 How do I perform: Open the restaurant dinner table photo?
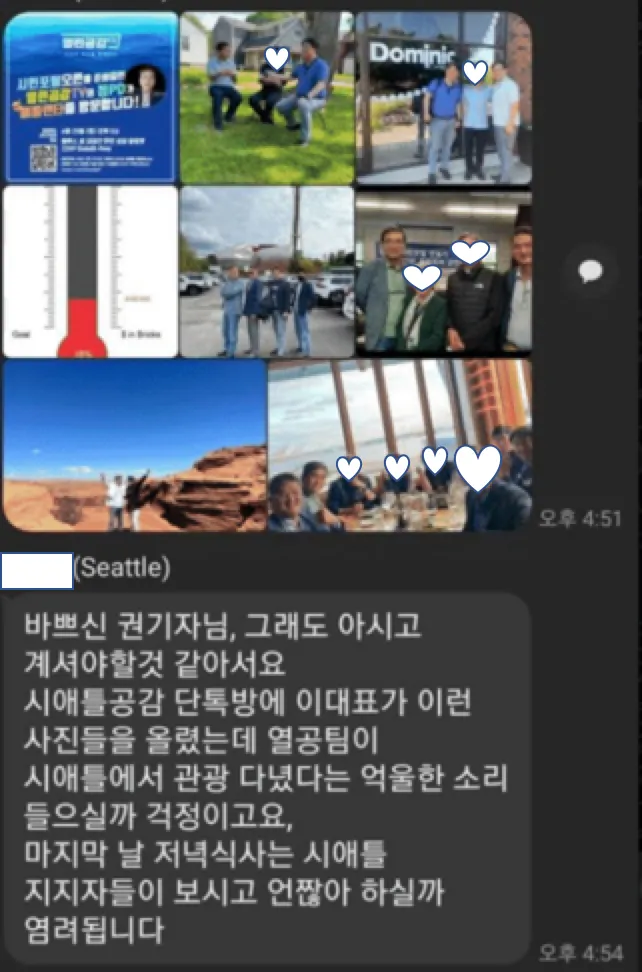coord(399,446)
